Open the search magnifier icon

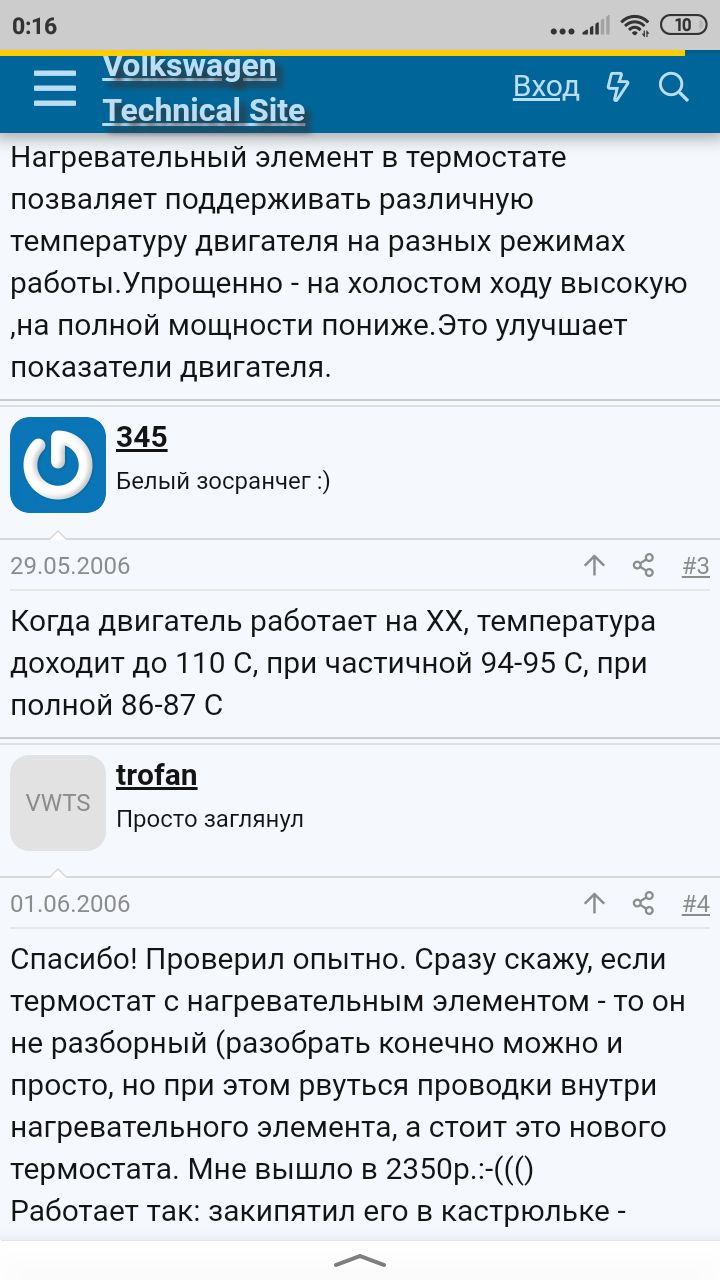[674, 87]
